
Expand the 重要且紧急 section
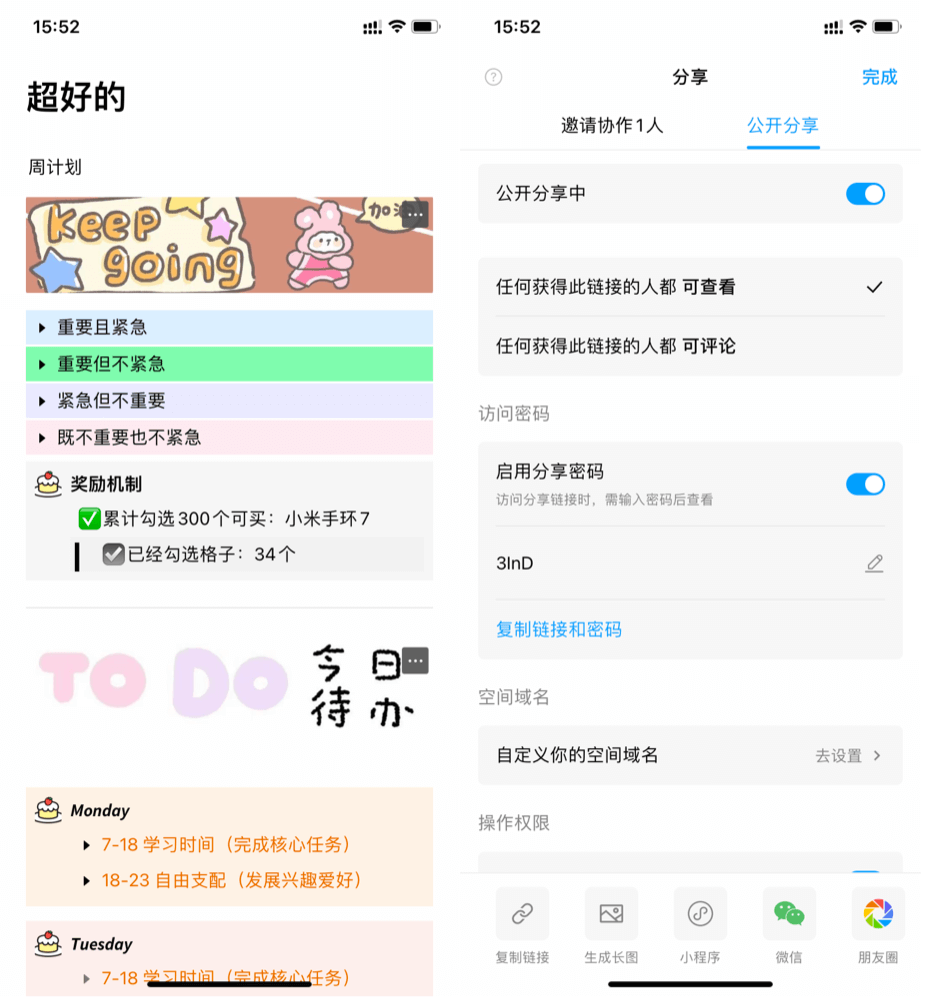pos(42,328)
